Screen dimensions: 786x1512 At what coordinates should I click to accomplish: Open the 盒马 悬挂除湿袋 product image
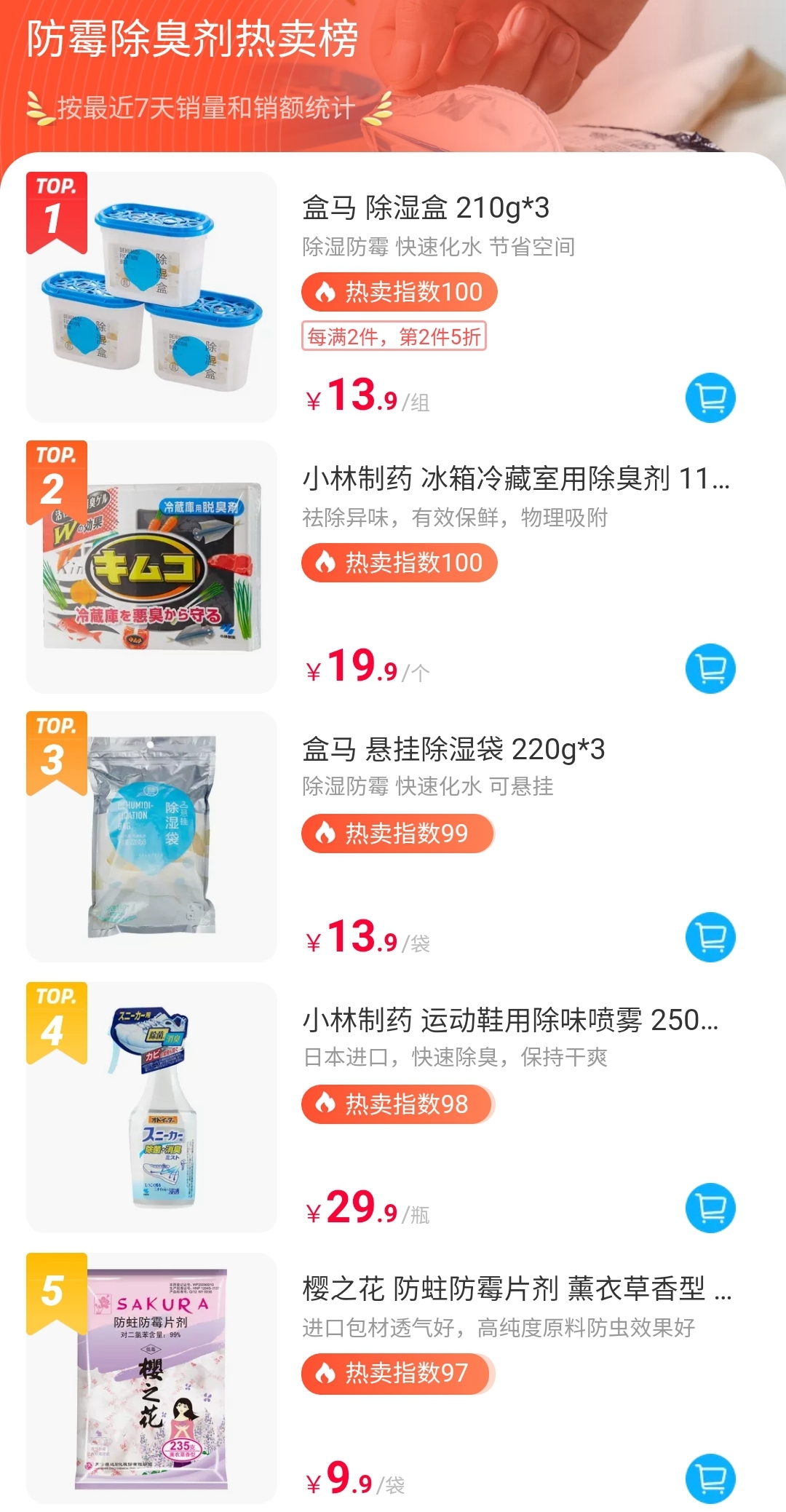(x=151, y=836)
